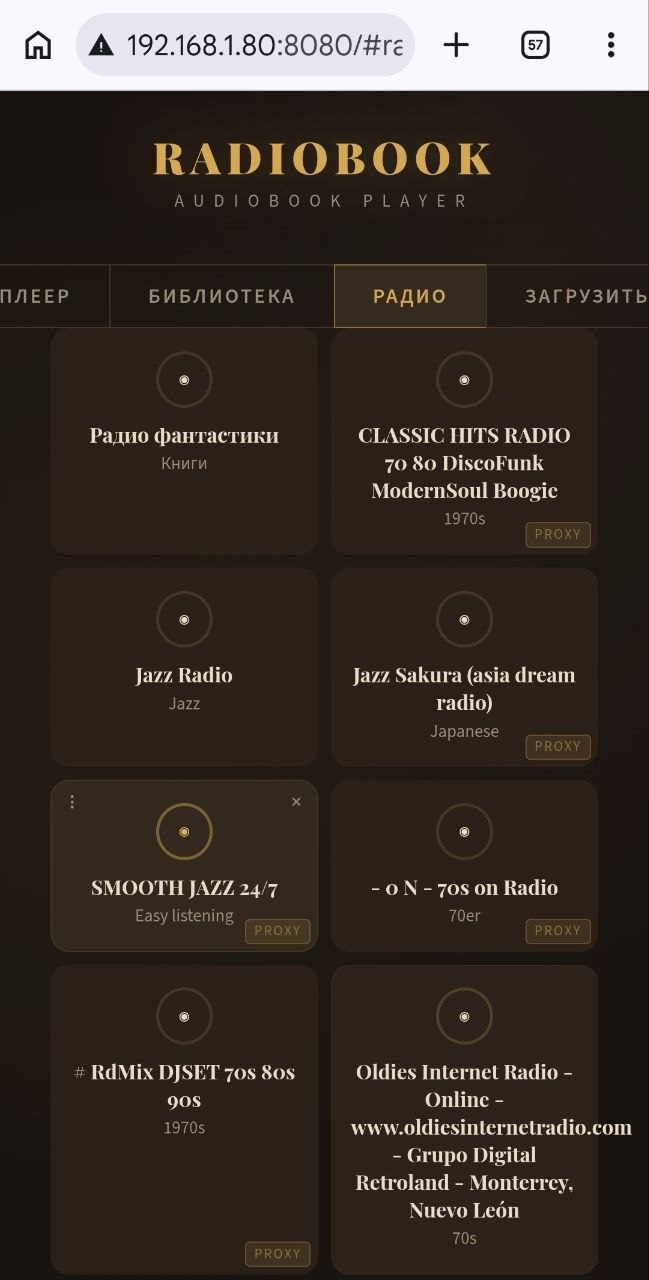
Task: Tap the address bar URL
Action: tap(264, 45)
